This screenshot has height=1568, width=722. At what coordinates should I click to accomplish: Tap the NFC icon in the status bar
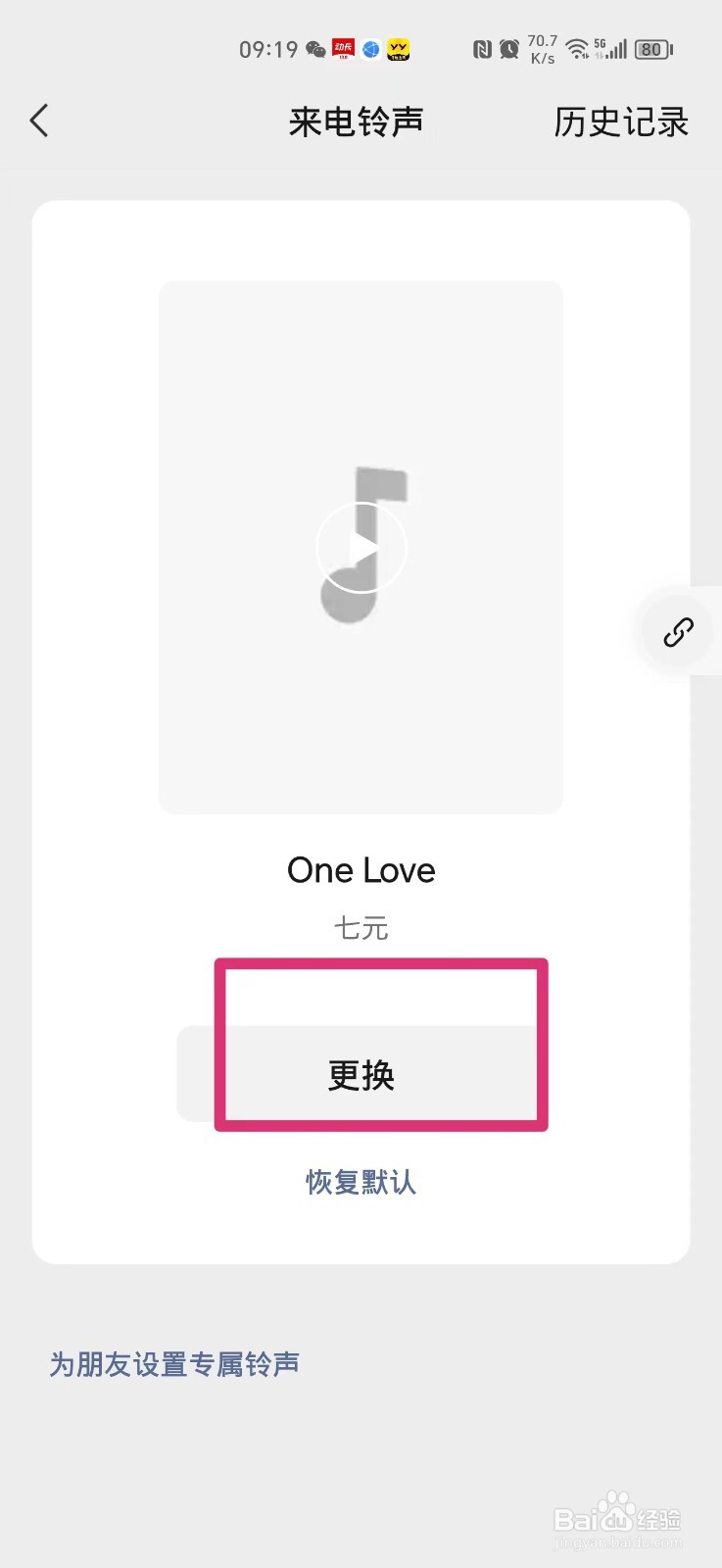(481, 46)
